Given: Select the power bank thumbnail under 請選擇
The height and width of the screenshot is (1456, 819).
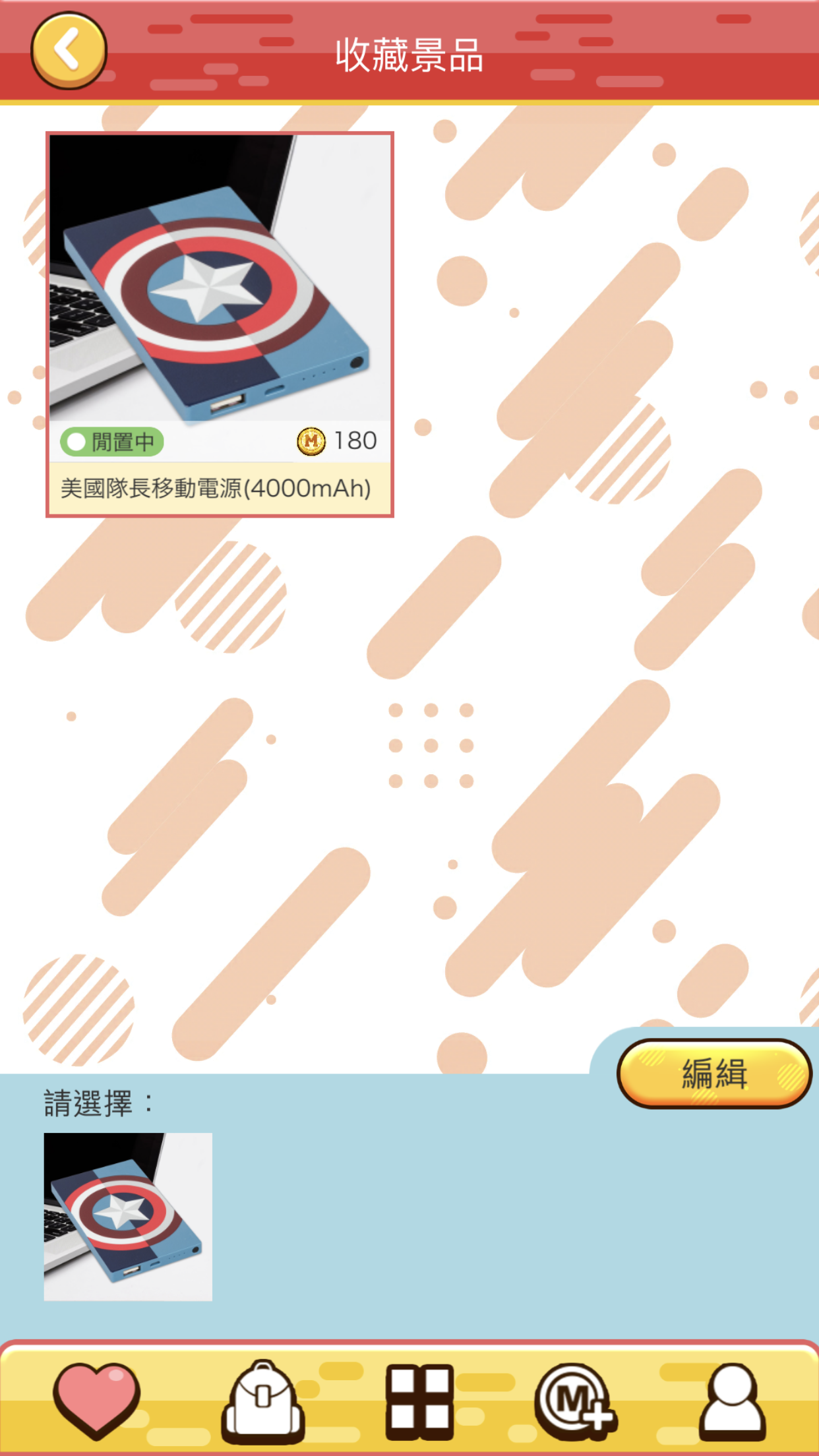Looking at the screenshot, I should [x=128, y=1217].
